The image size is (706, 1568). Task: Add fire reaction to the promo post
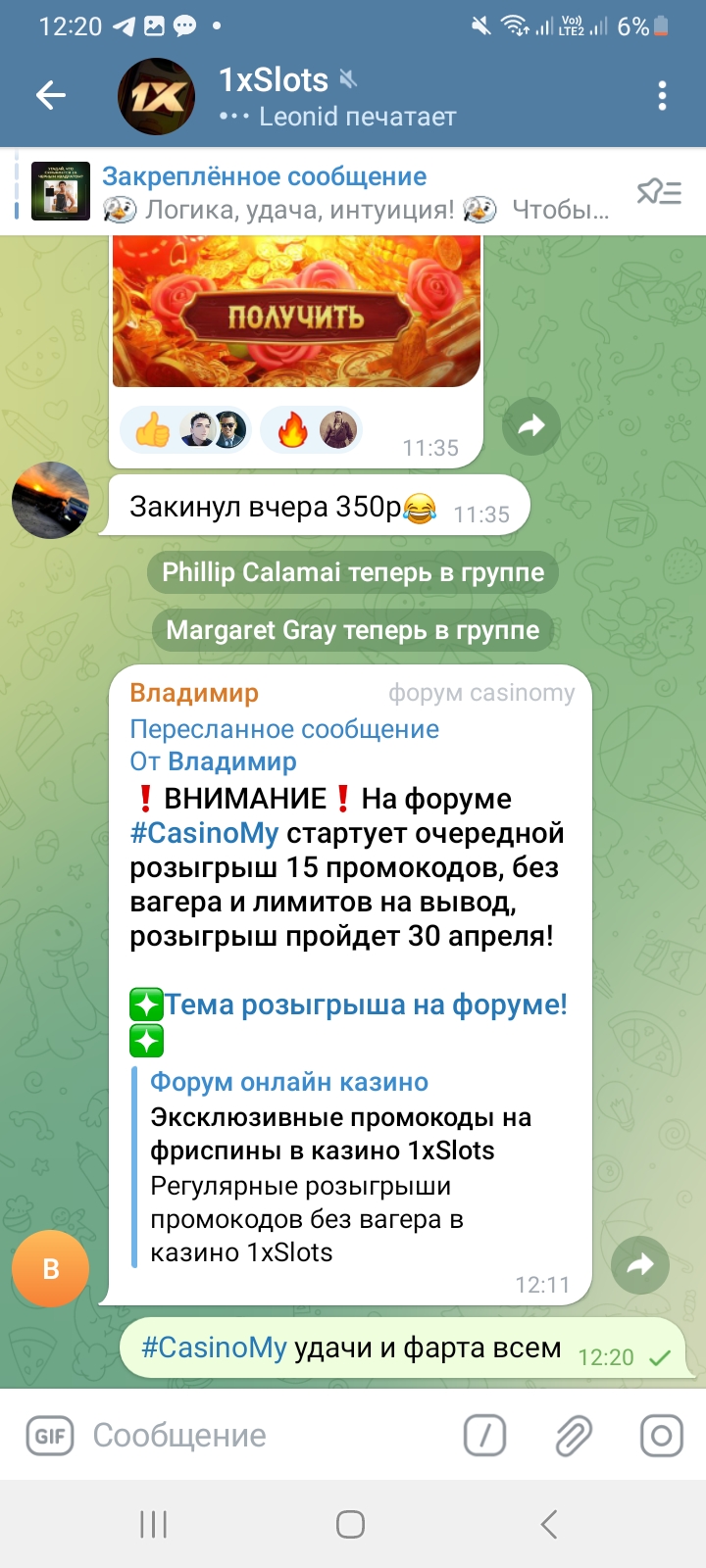[x=292, y=429]
